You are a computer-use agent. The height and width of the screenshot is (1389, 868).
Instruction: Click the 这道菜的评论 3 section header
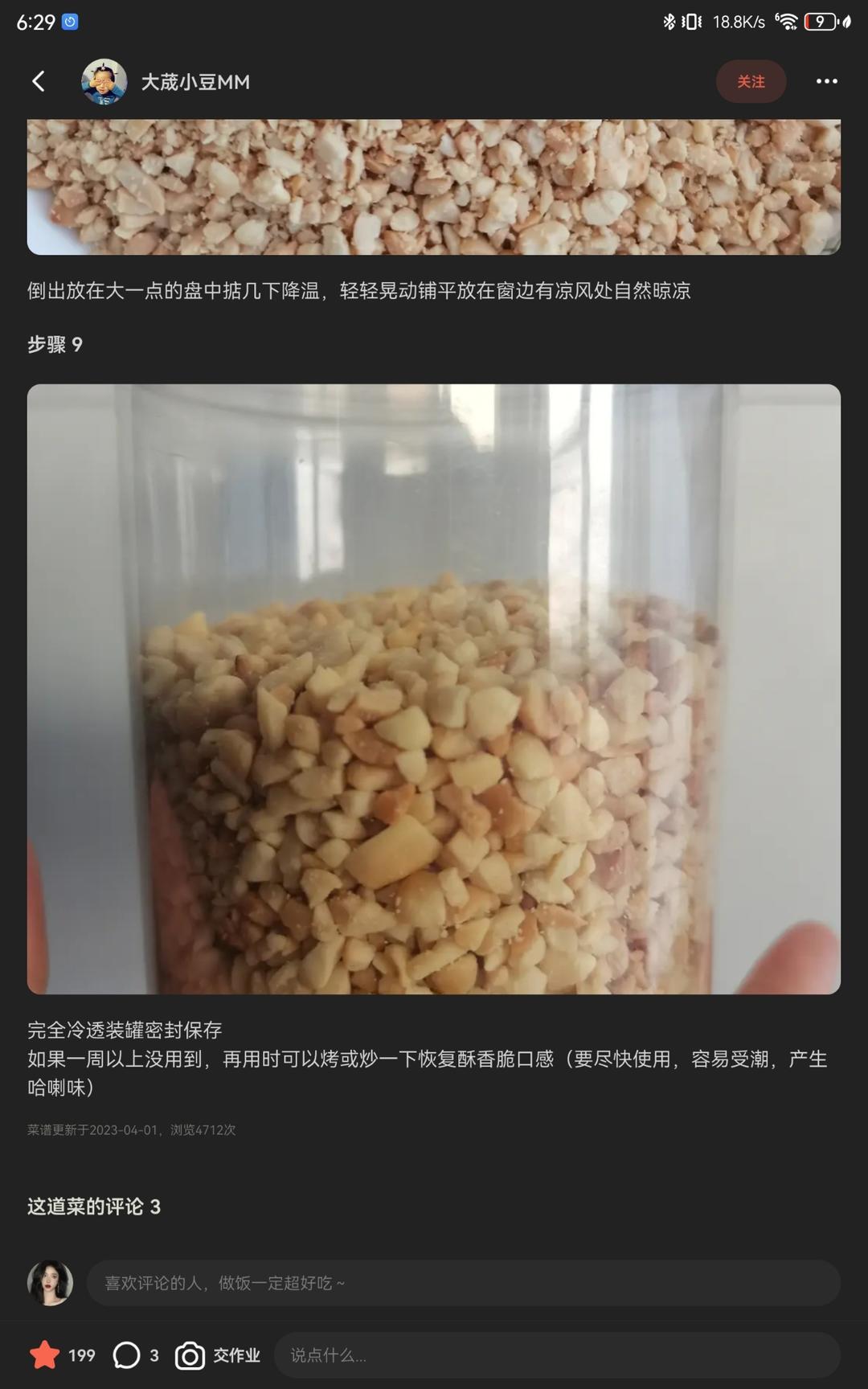(92, 1207)
